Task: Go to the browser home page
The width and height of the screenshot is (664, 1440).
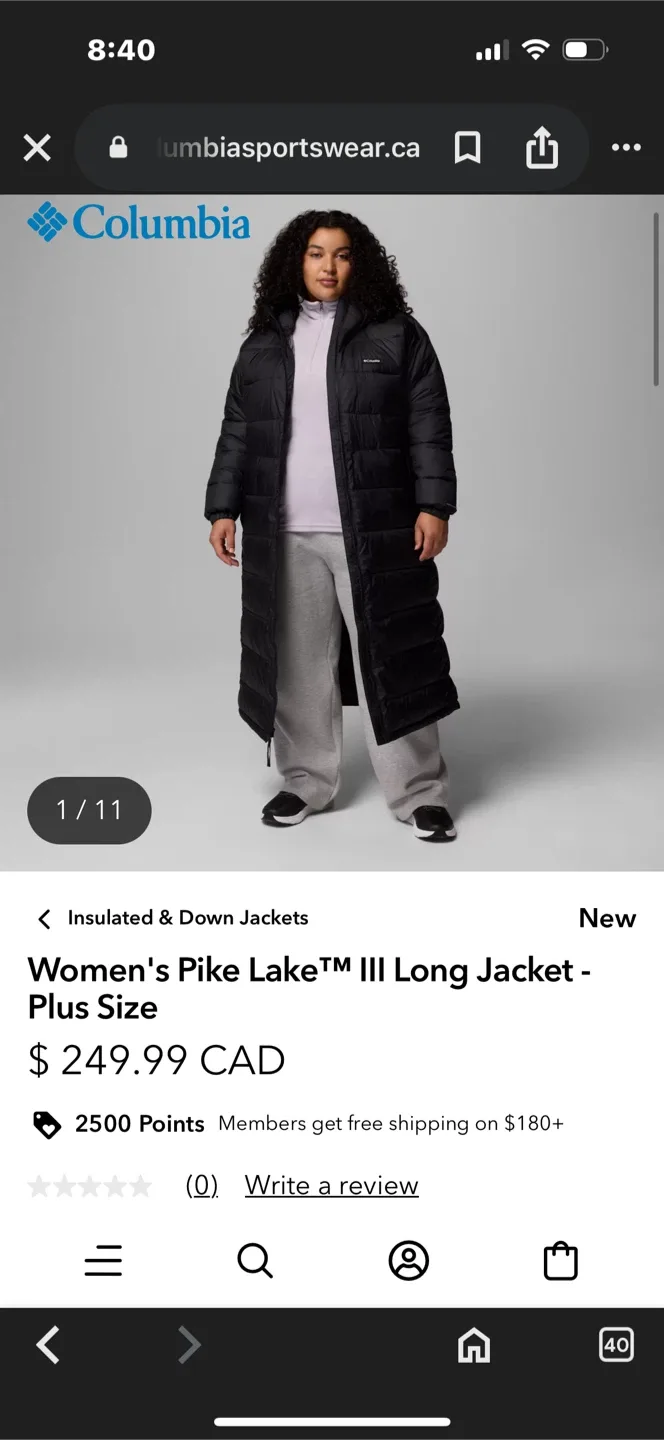Action: point(474,1345)
